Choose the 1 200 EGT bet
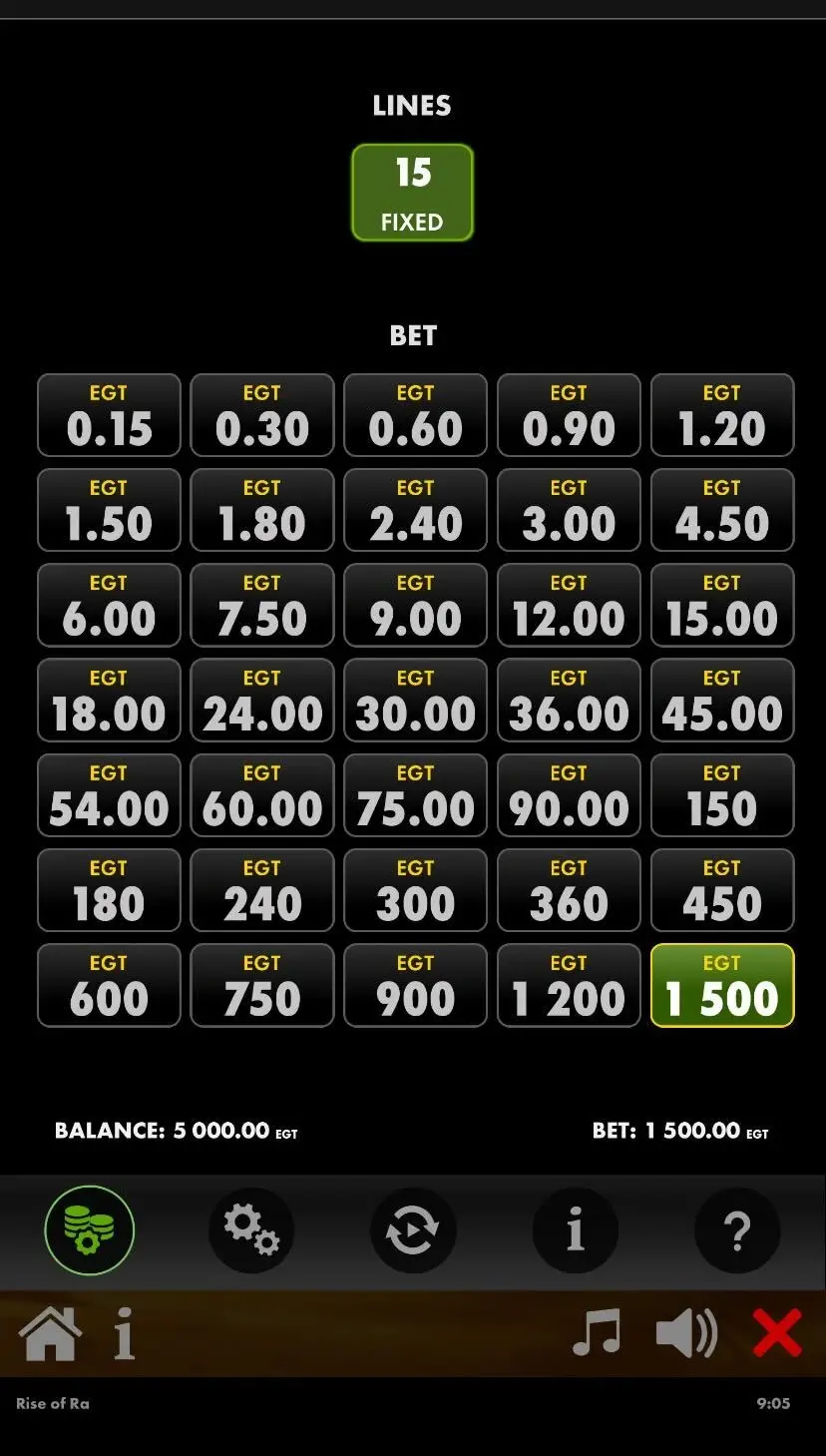Viewport: 826px width, 1456px height. tap(569, 985)
